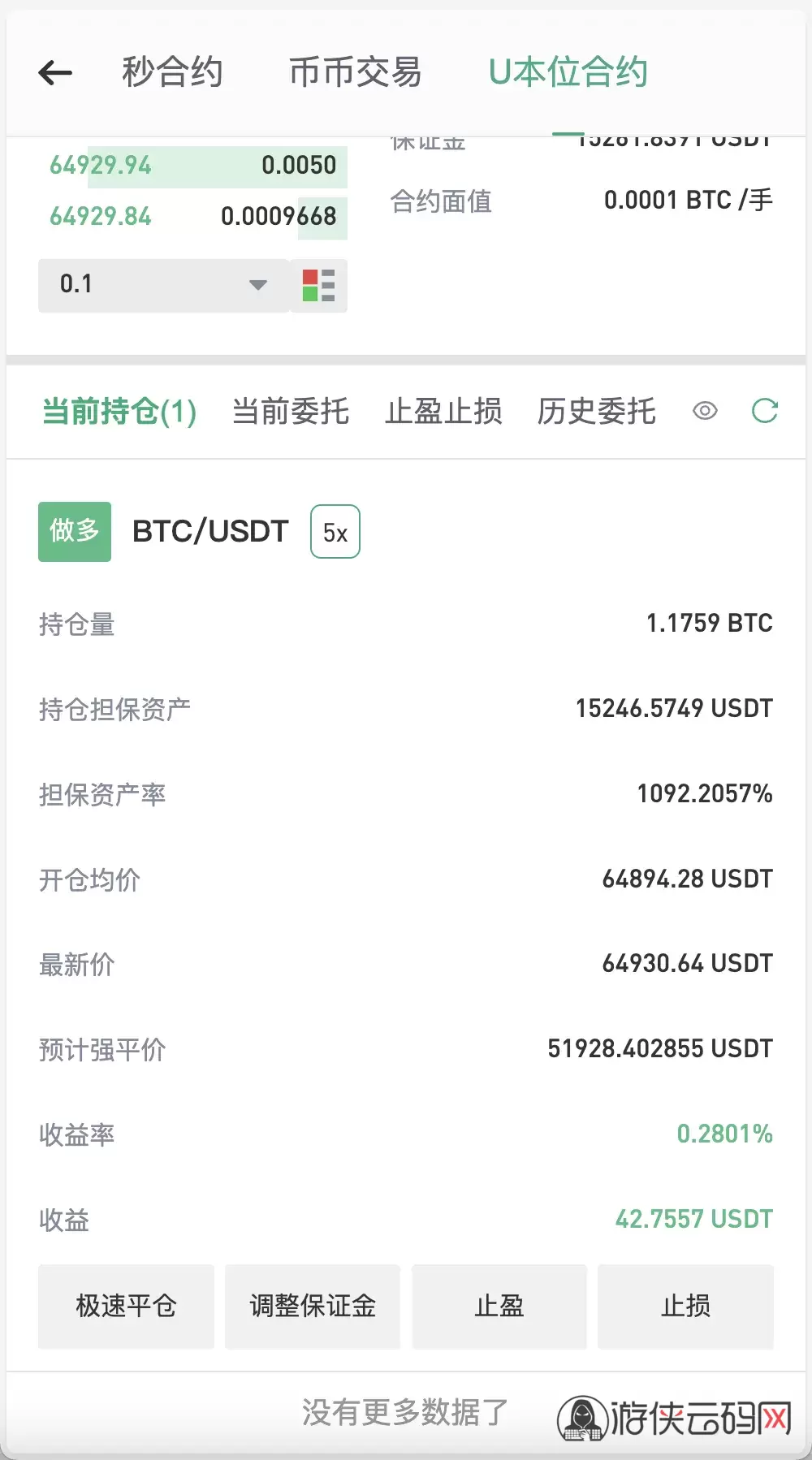
Task: Open the 5x leverage indicator
Action: coord(334,532)
